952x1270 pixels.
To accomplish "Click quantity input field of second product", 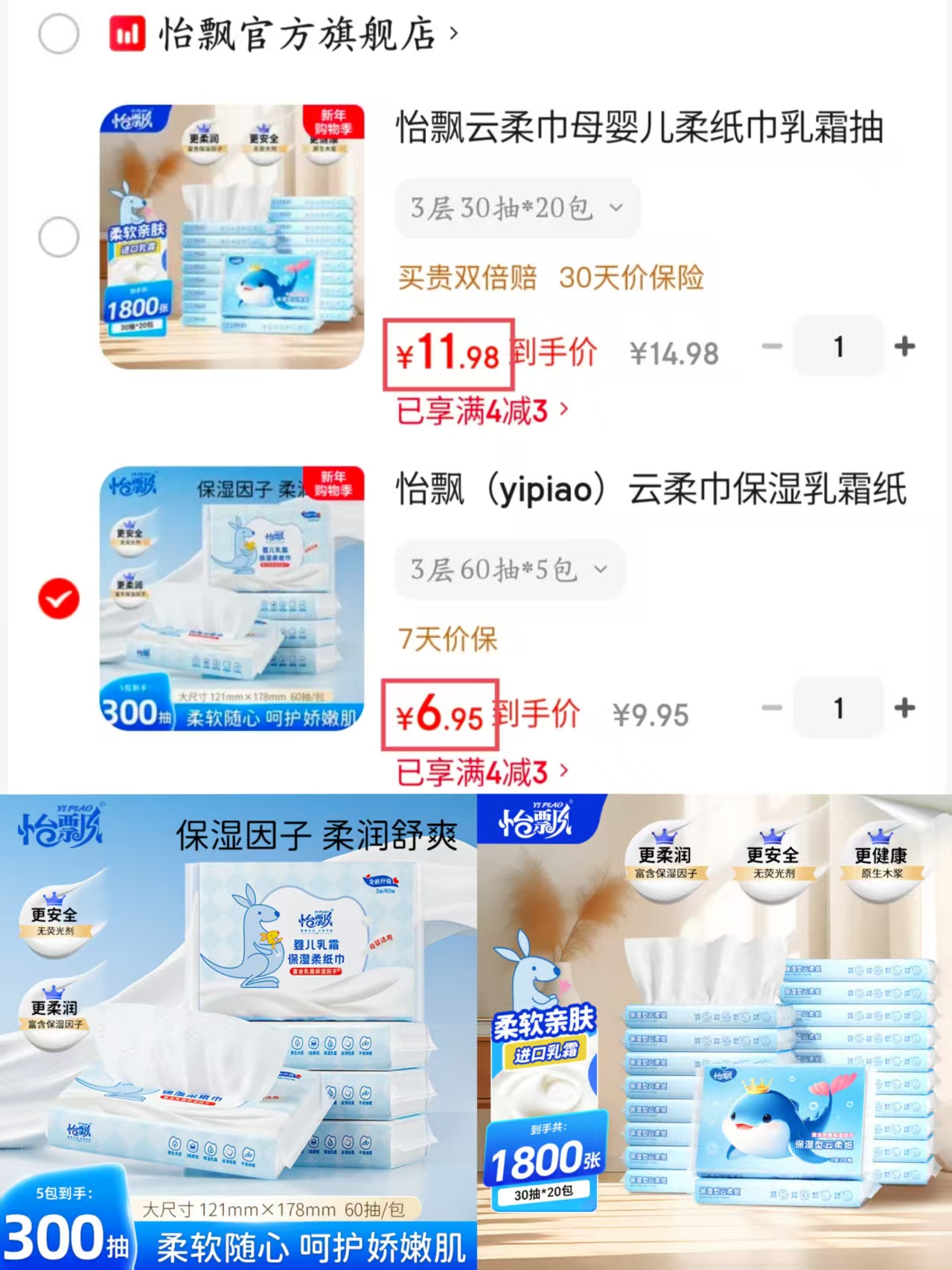I will 838,708.
